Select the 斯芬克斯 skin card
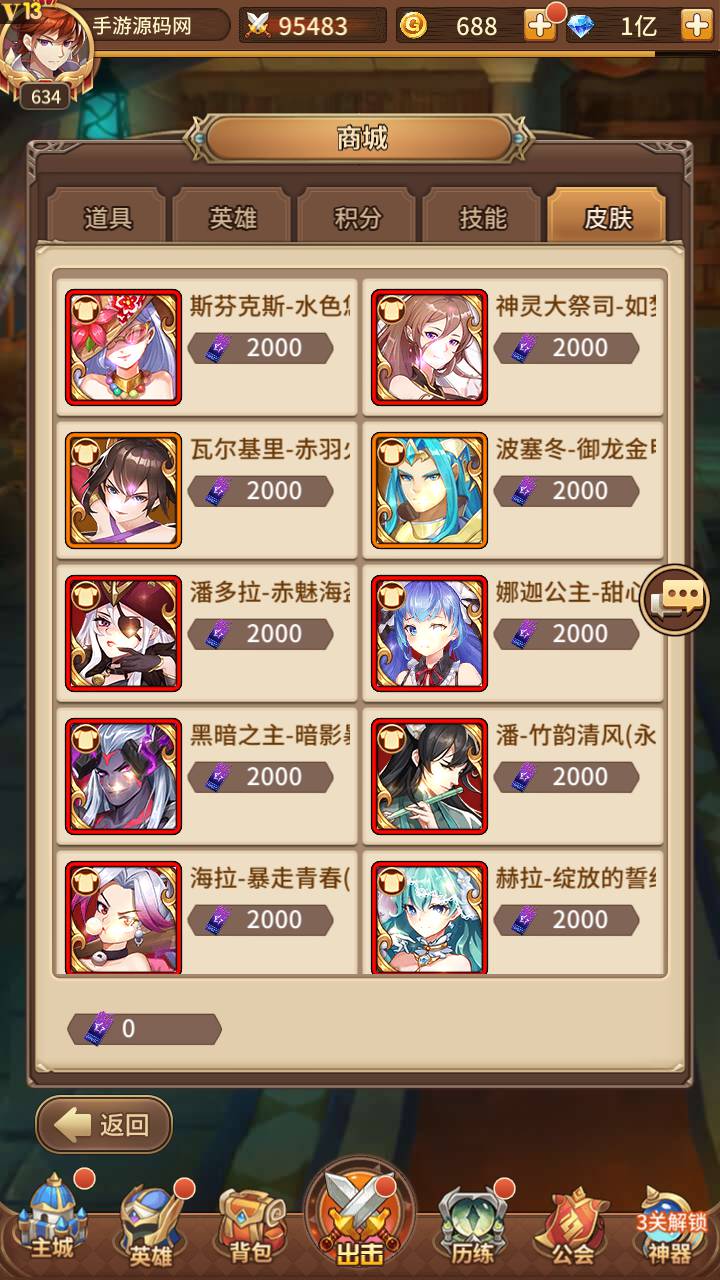Viewport: 720px width, 1280px height. (207, 346)
